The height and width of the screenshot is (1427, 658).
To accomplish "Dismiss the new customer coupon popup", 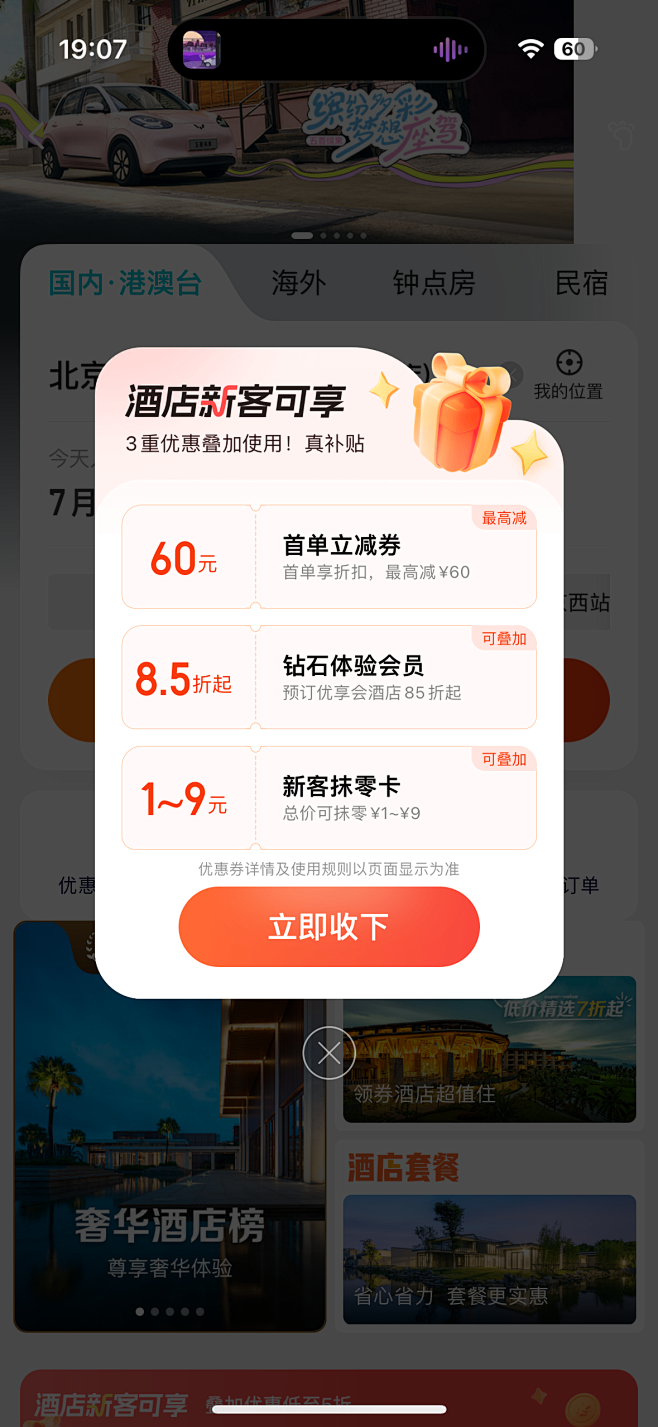I will [x=329, y=1052].
